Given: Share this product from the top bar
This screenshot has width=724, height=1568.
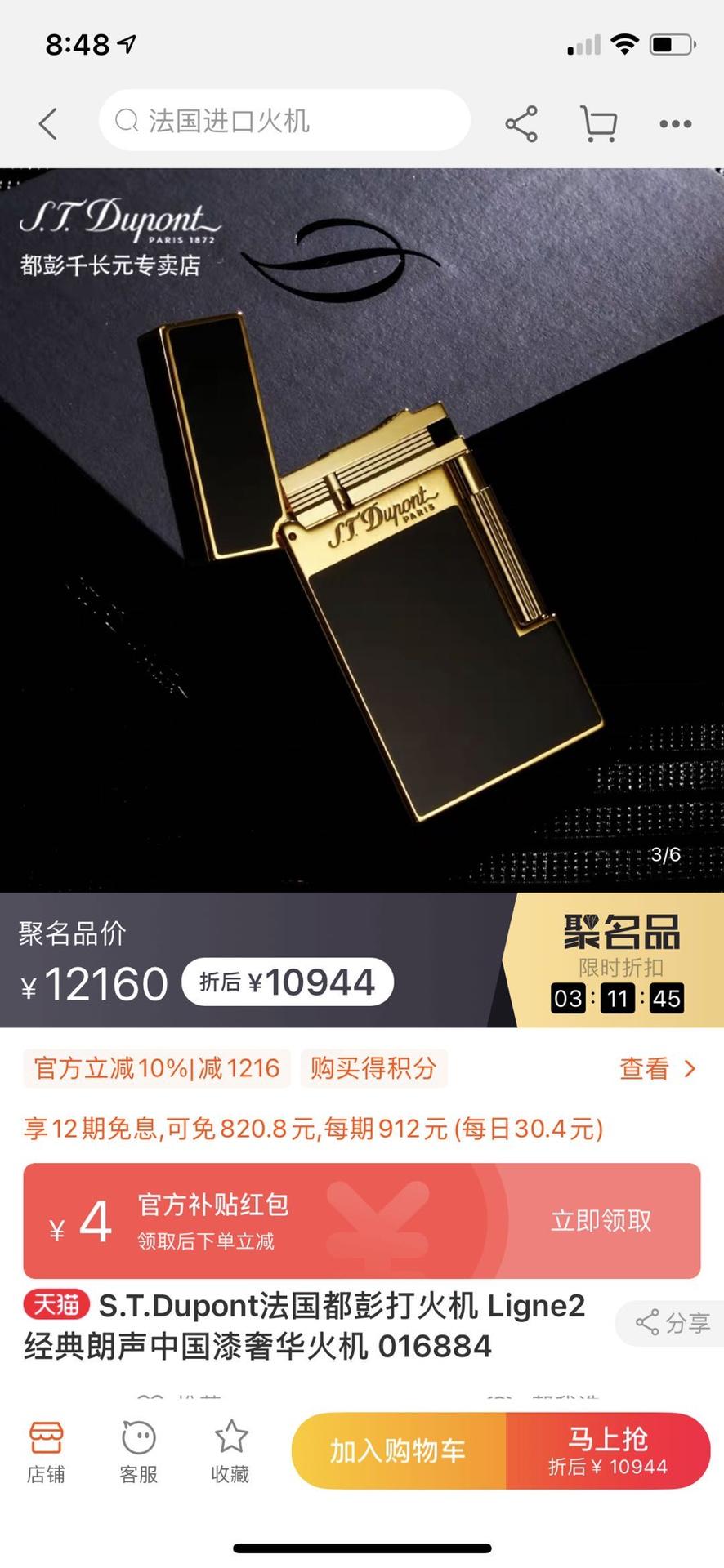Looking at the screenshot, I should (521, 124).
